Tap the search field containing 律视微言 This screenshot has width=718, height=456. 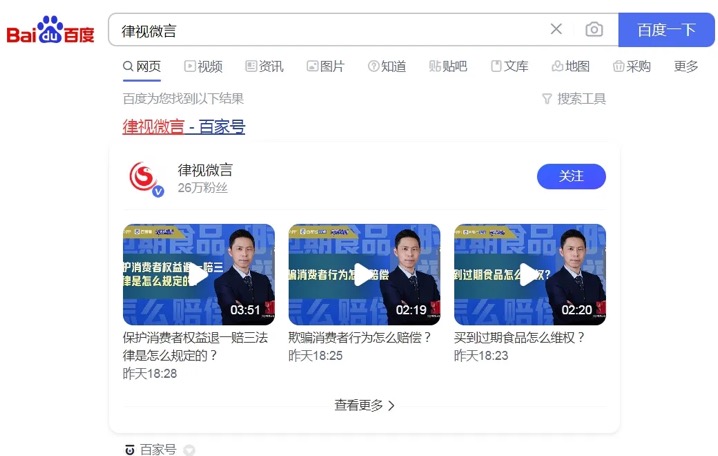[x=330, y=30]
